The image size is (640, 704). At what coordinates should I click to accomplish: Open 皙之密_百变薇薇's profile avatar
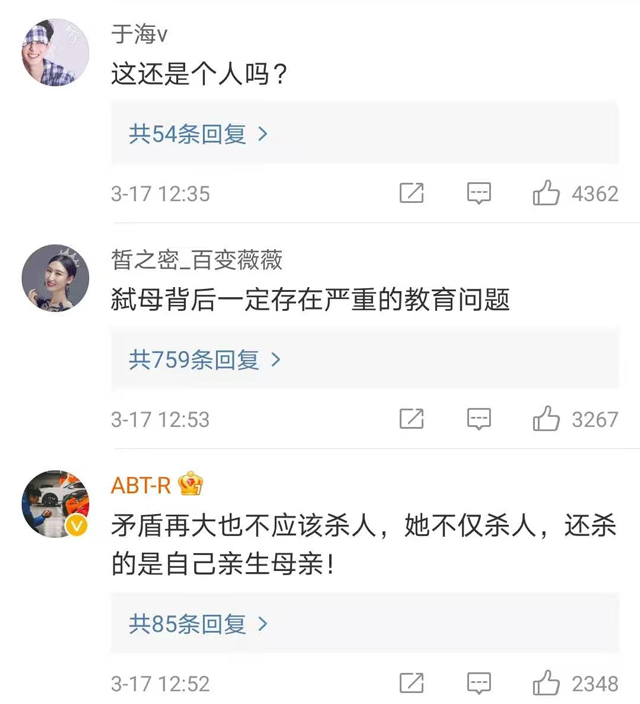click(55, 277)
